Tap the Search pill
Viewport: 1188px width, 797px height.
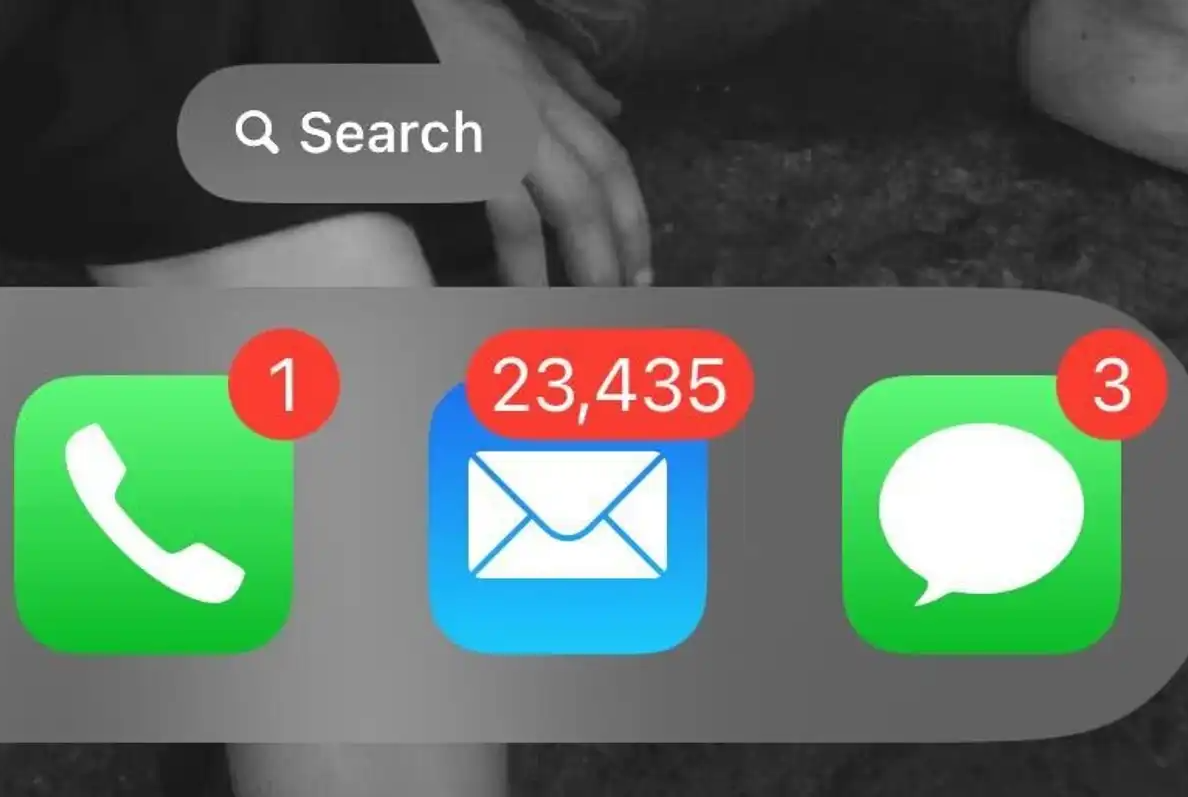click(x=358, y=132)
